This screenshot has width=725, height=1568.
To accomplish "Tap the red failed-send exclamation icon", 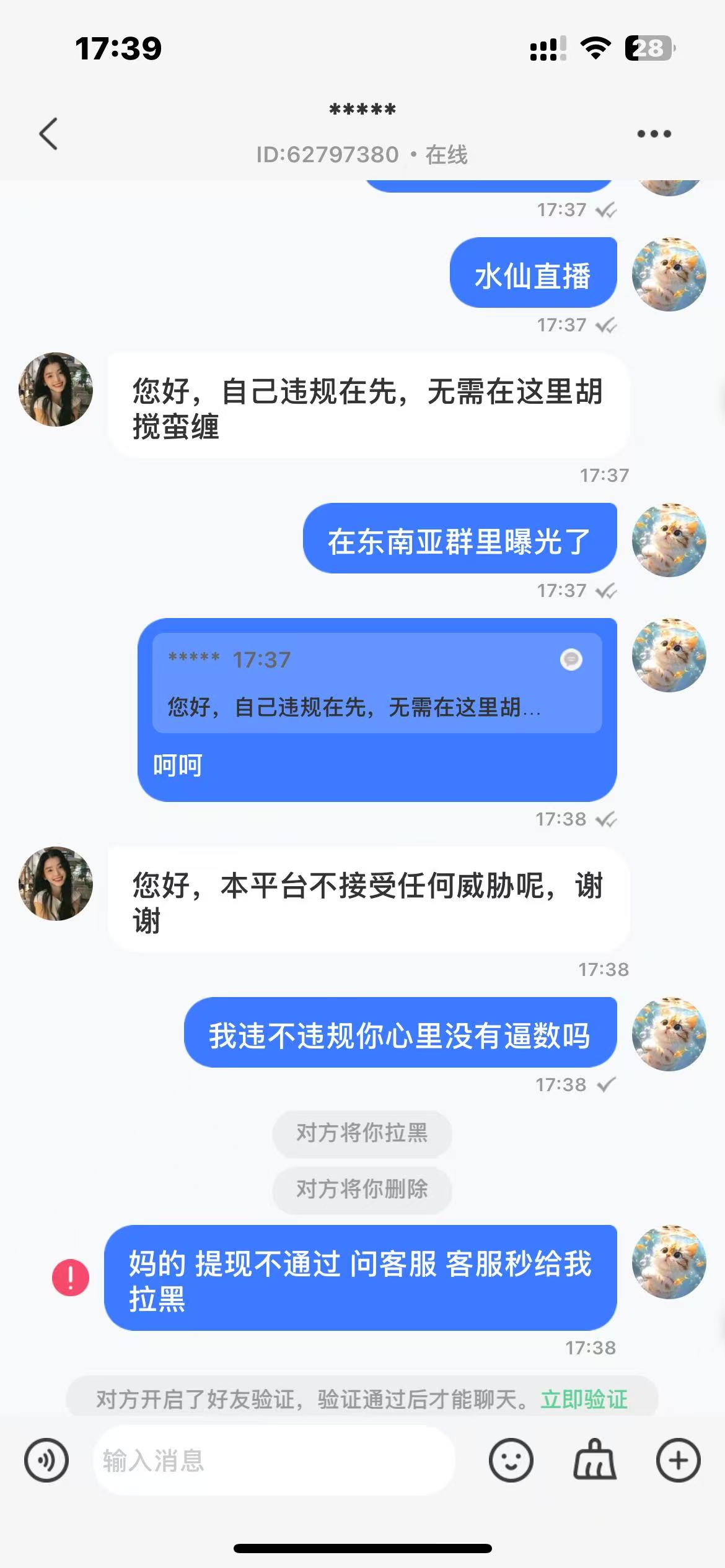I will [71, 1278].
